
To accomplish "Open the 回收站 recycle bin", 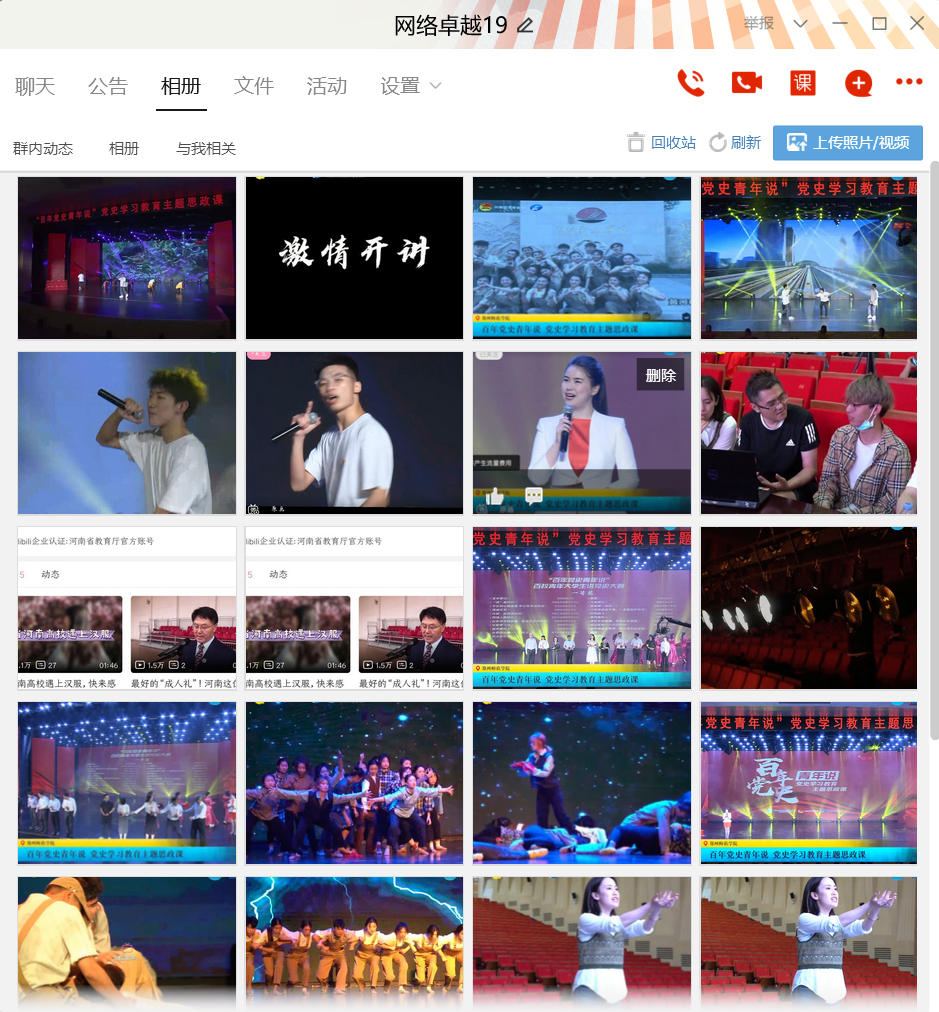I will (662, 143).
